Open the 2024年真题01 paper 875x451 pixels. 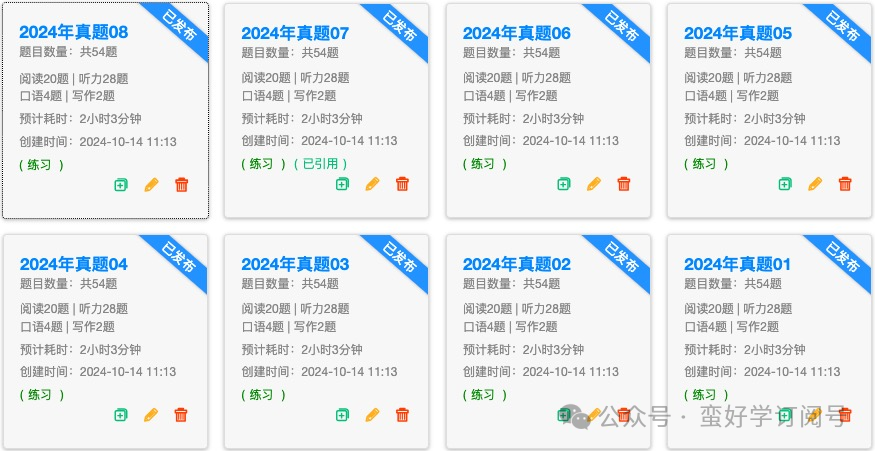(x=738, y=264)
